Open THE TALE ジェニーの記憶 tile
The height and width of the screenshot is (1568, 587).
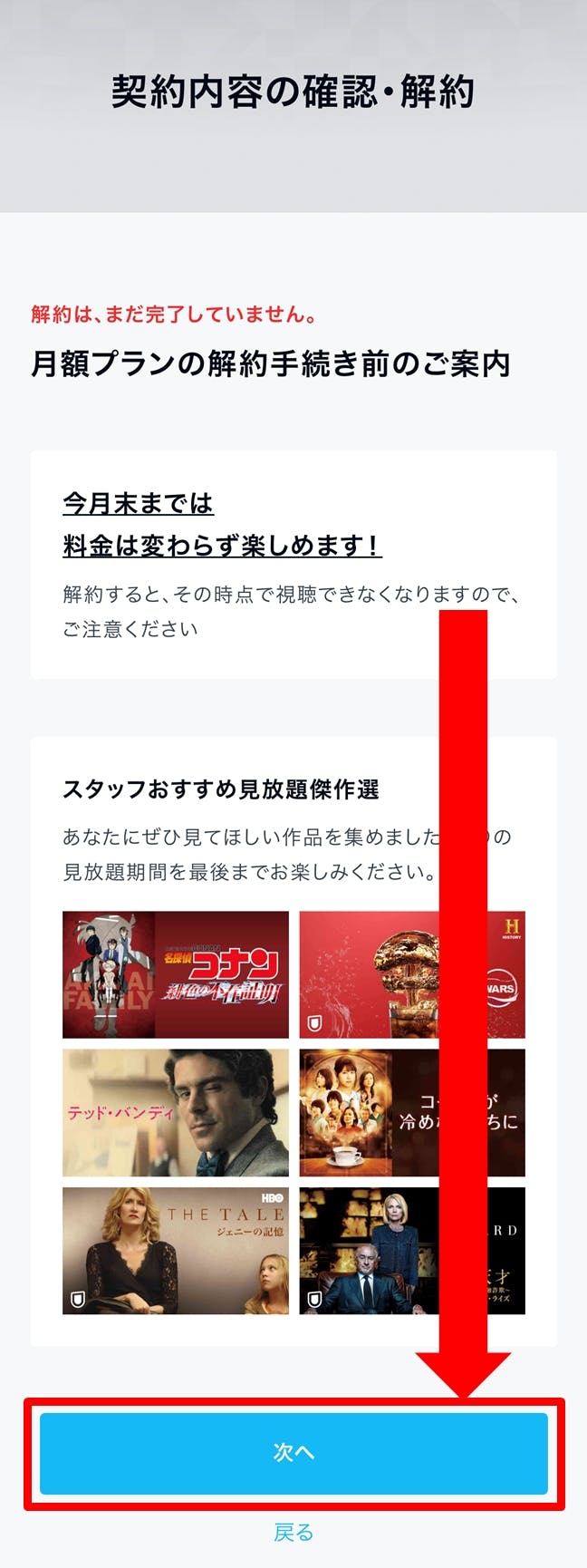point(176,1251)
